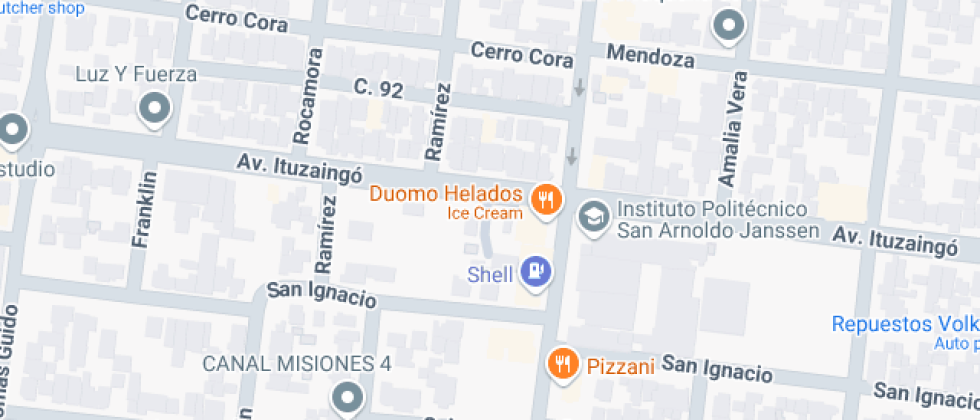
Task: Open the CANAL MISIONES 4 marker
Action: point(346,397)
